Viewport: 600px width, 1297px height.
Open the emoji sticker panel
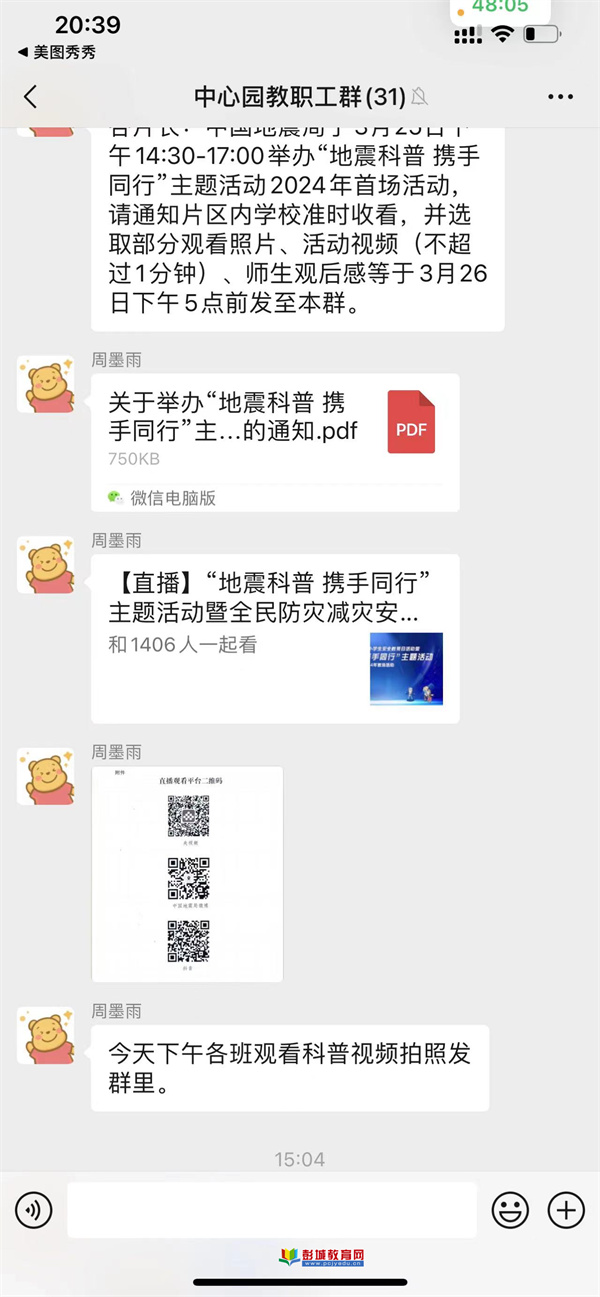coord(510,1211)
